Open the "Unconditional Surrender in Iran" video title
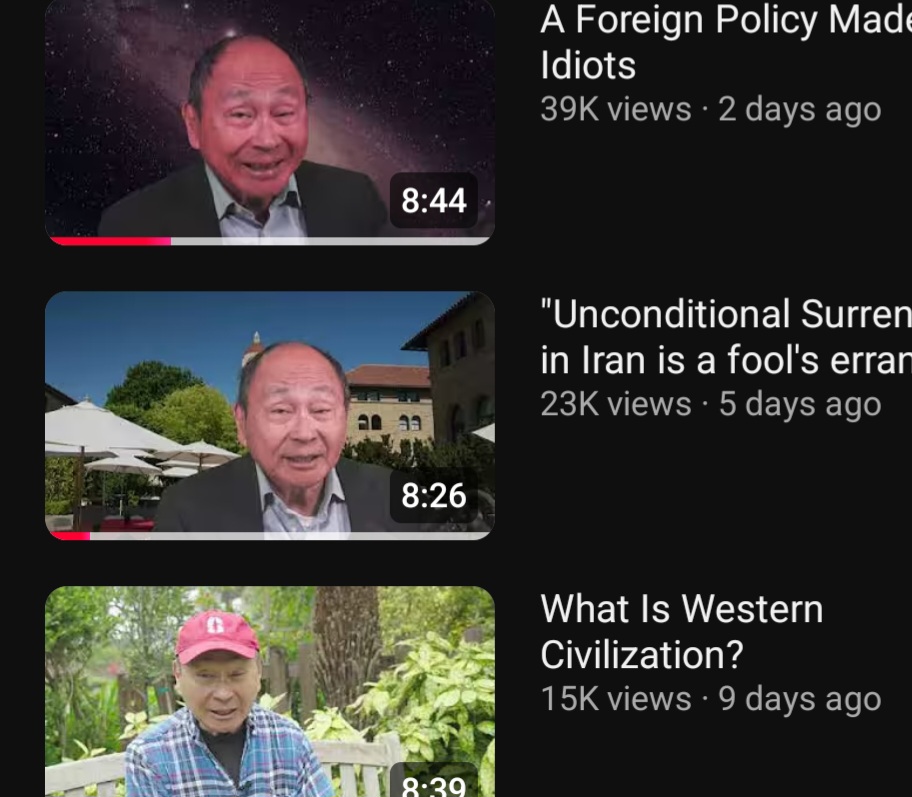Screen dimensions: 912x797 click(725, 336)
